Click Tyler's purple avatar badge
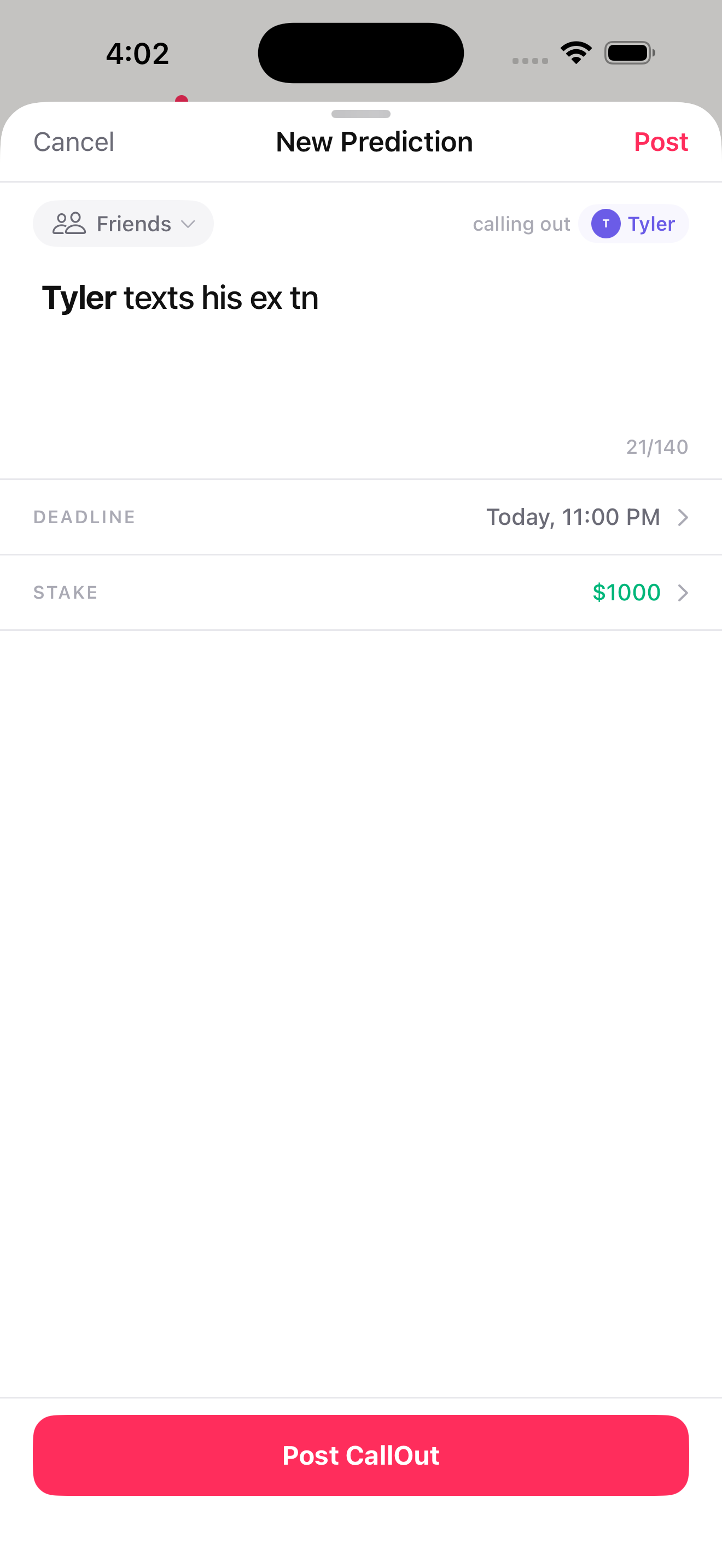 (605, 224)
